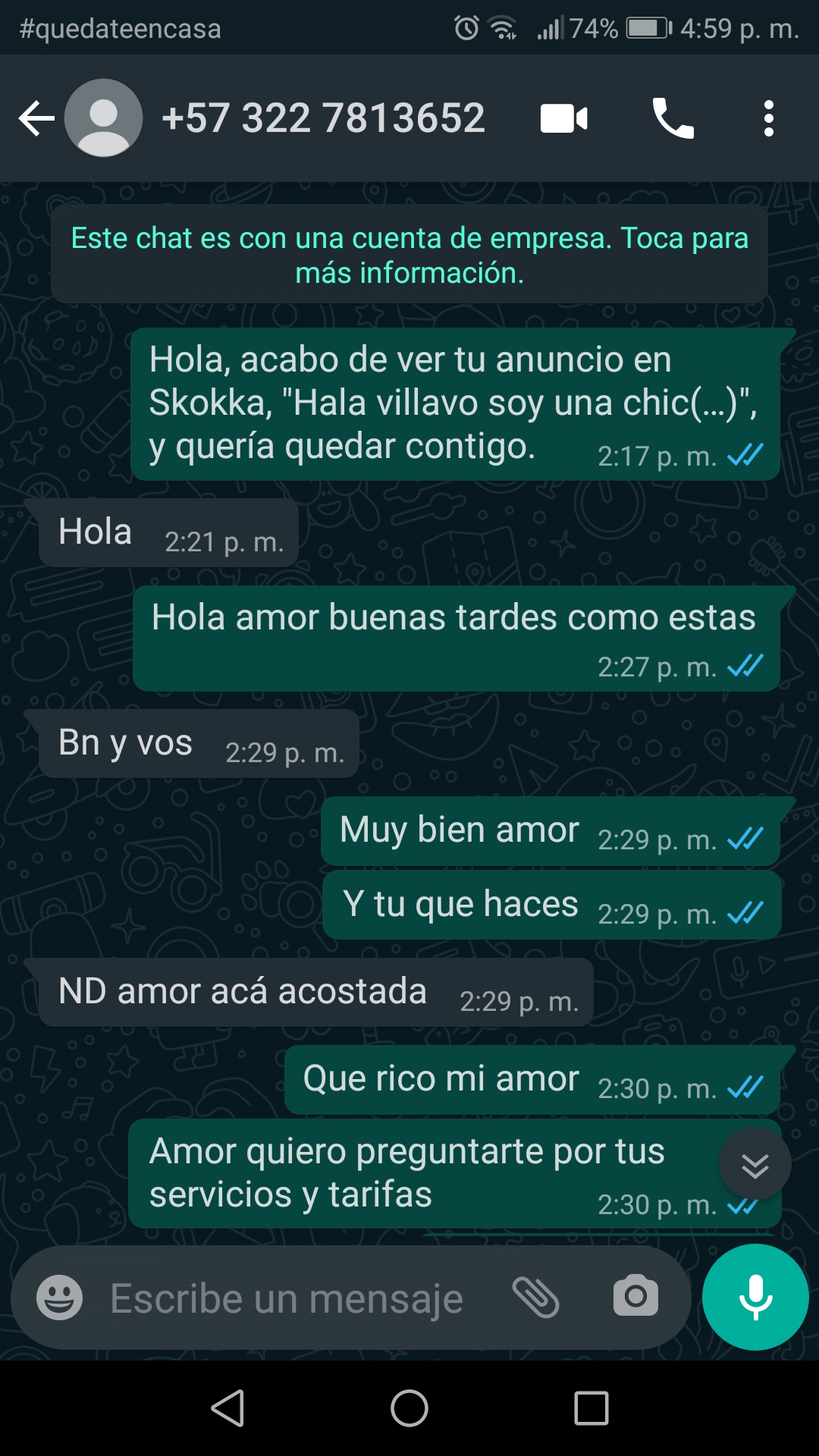Tap the business account info banner
This screenshot has width=819, height=1456.
(409, 255)
